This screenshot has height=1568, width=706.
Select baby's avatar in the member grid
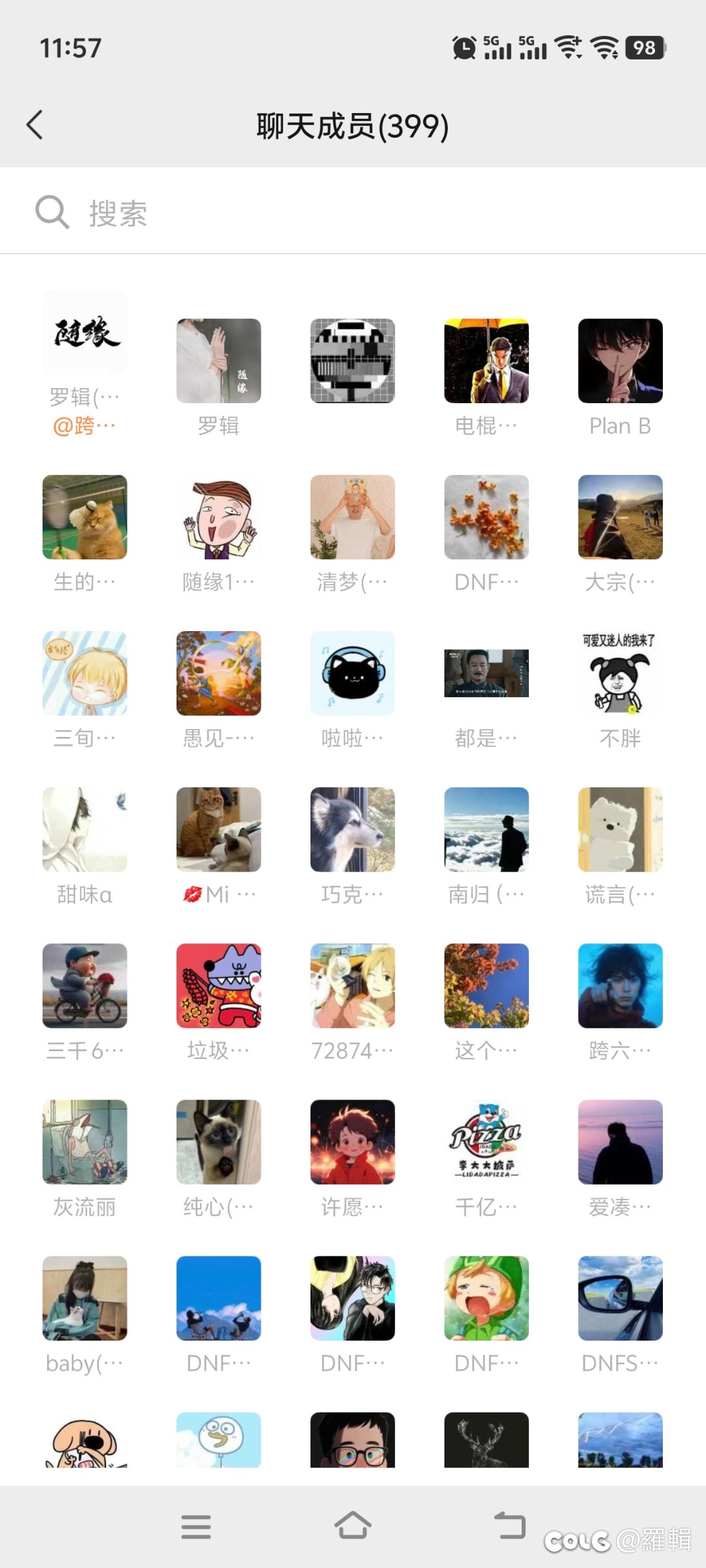point(85,1299)
